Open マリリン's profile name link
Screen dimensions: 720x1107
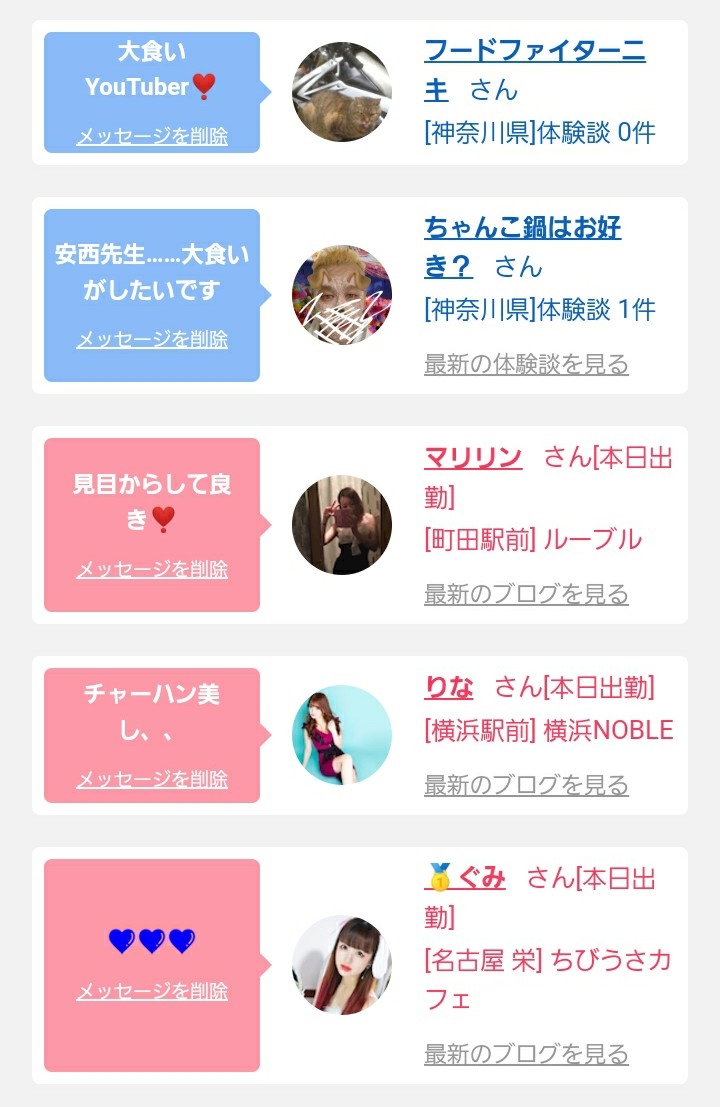pos(473,457)
